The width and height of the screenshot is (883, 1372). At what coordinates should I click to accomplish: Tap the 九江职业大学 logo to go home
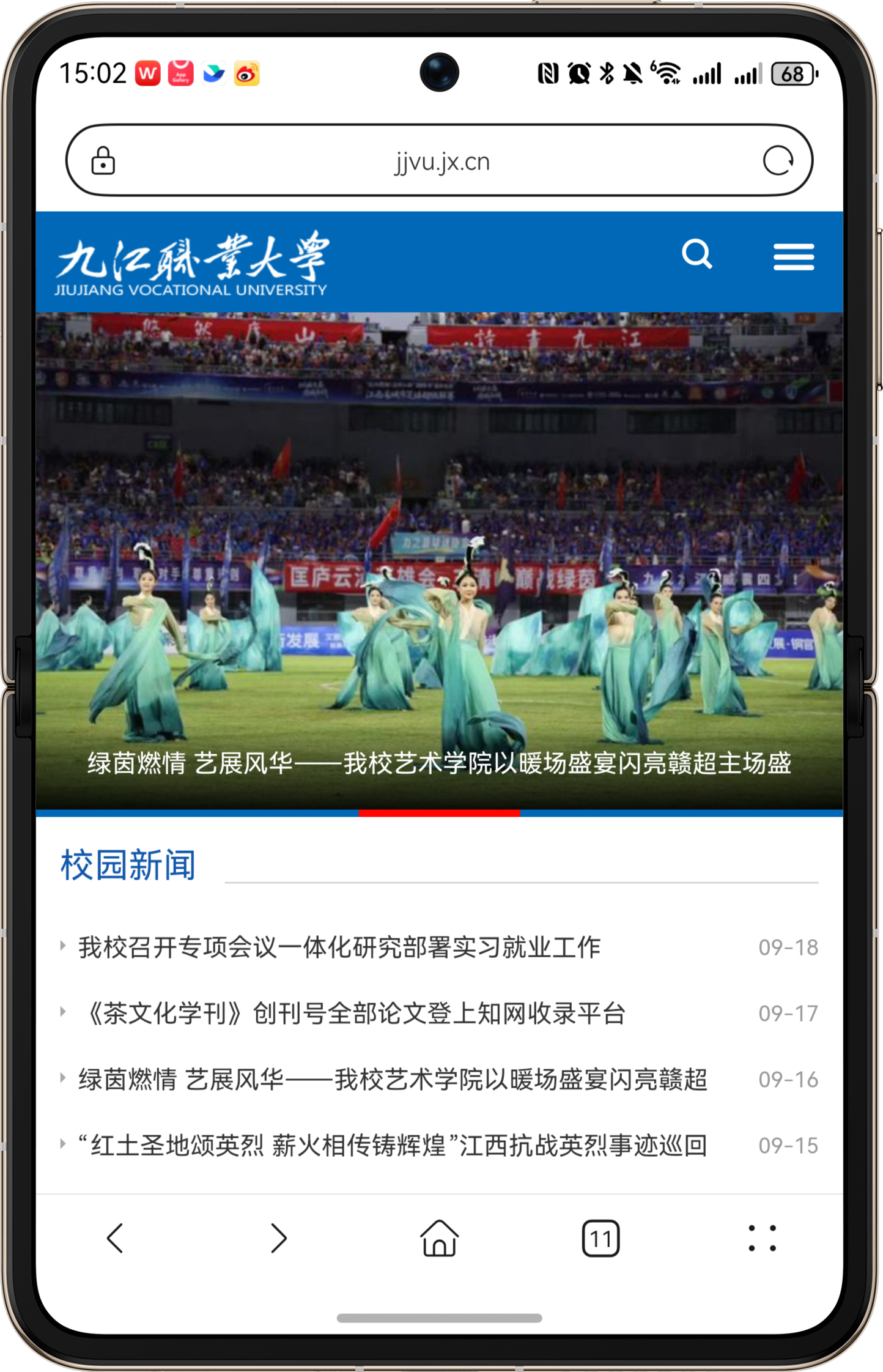point(193,263)
